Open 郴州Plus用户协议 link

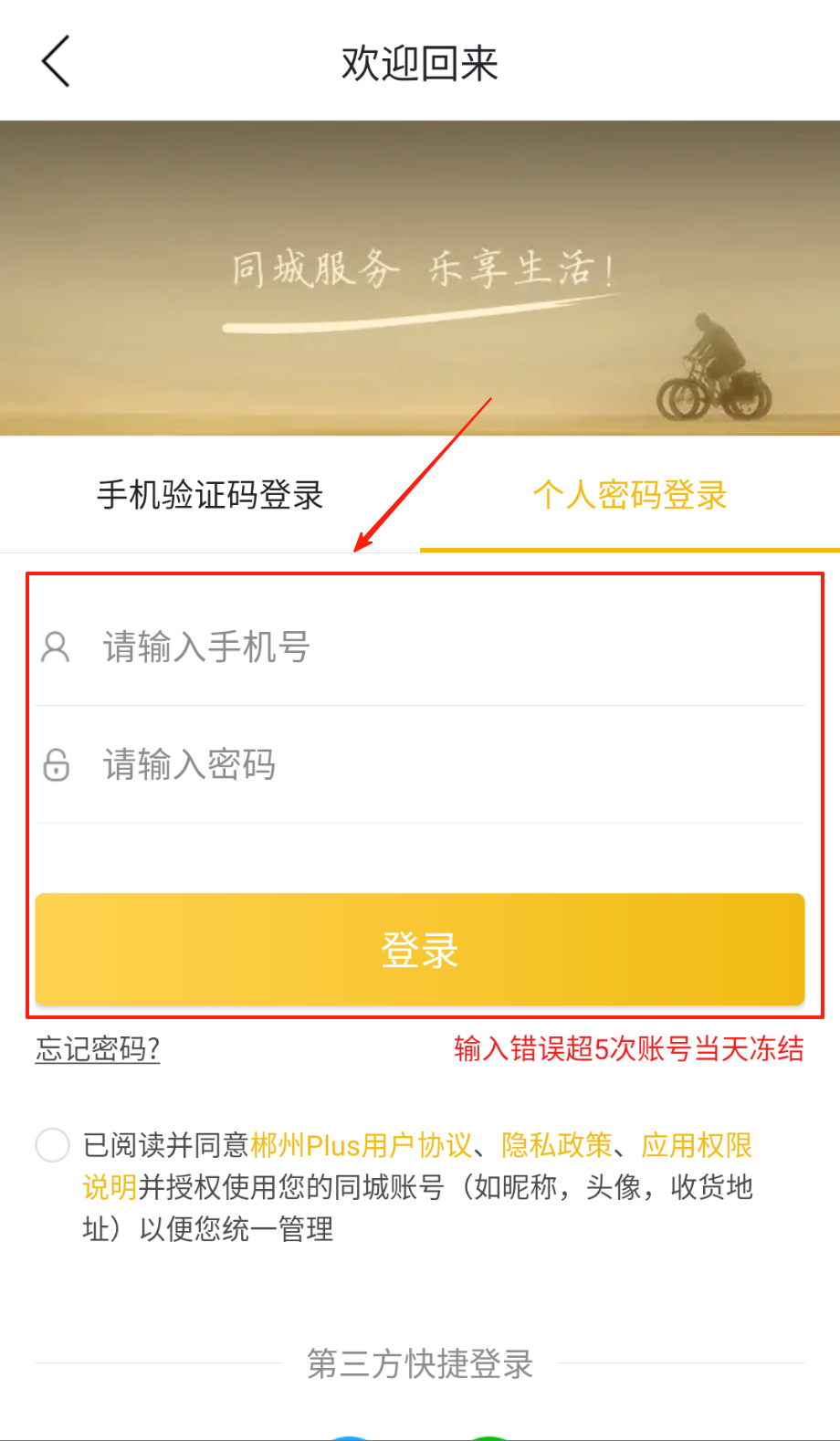click(362, 1145)
